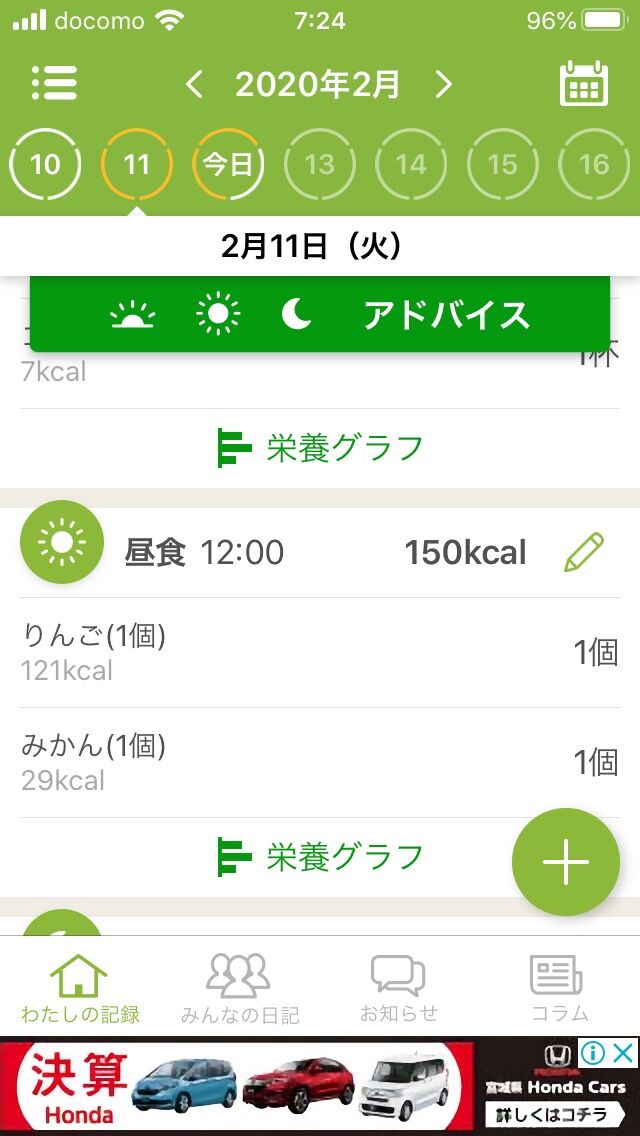The image size is (640, 1136).
Task: Select day 15 in the date strip
Action: [x=503, y=164]
